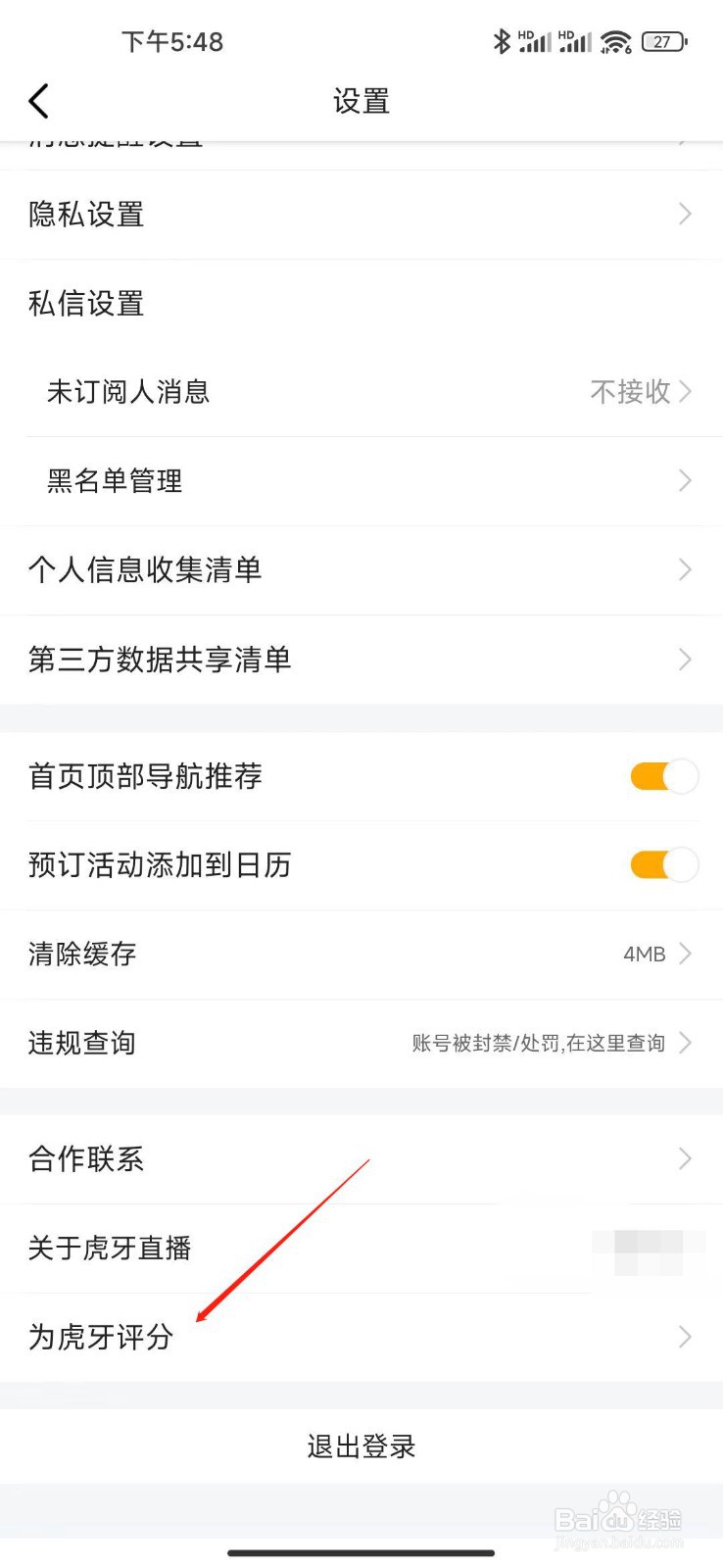Open 未订阅人消息 setting
The image size is (723, 1568).
[x=361, y=392]
